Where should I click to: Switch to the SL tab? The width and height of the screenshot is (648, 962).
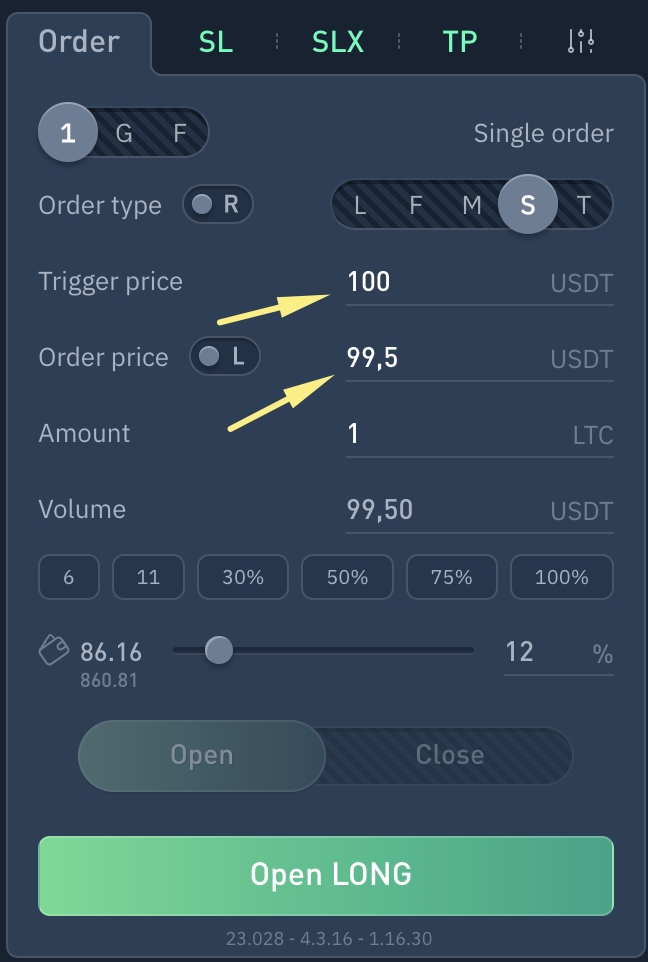[x=215, y=42]
